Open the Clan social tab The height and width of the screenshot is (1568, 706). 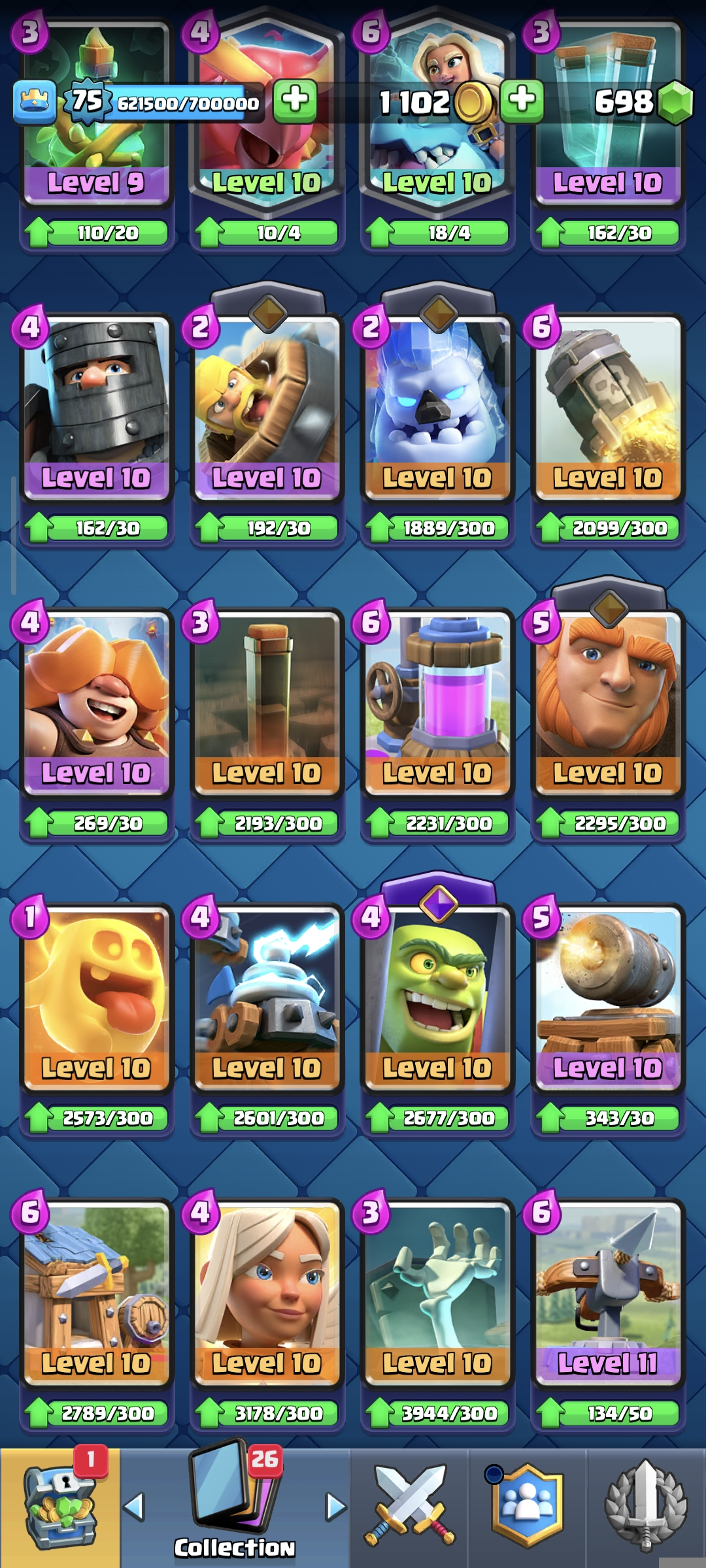pos(527,1507)
